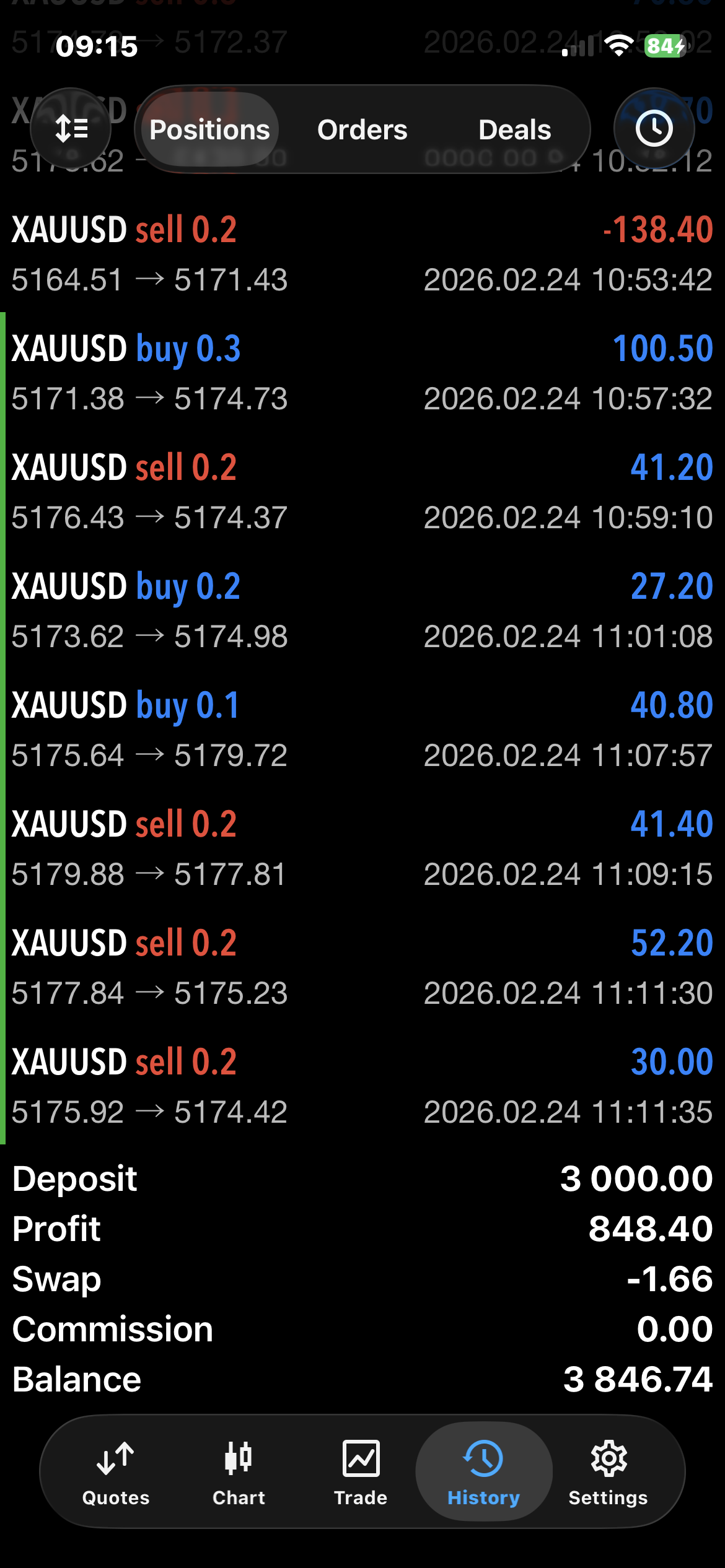Expand the XAUUSD sell position losing -138.40
Viewport: 725px width, 1568px height.
coord(362,254)
